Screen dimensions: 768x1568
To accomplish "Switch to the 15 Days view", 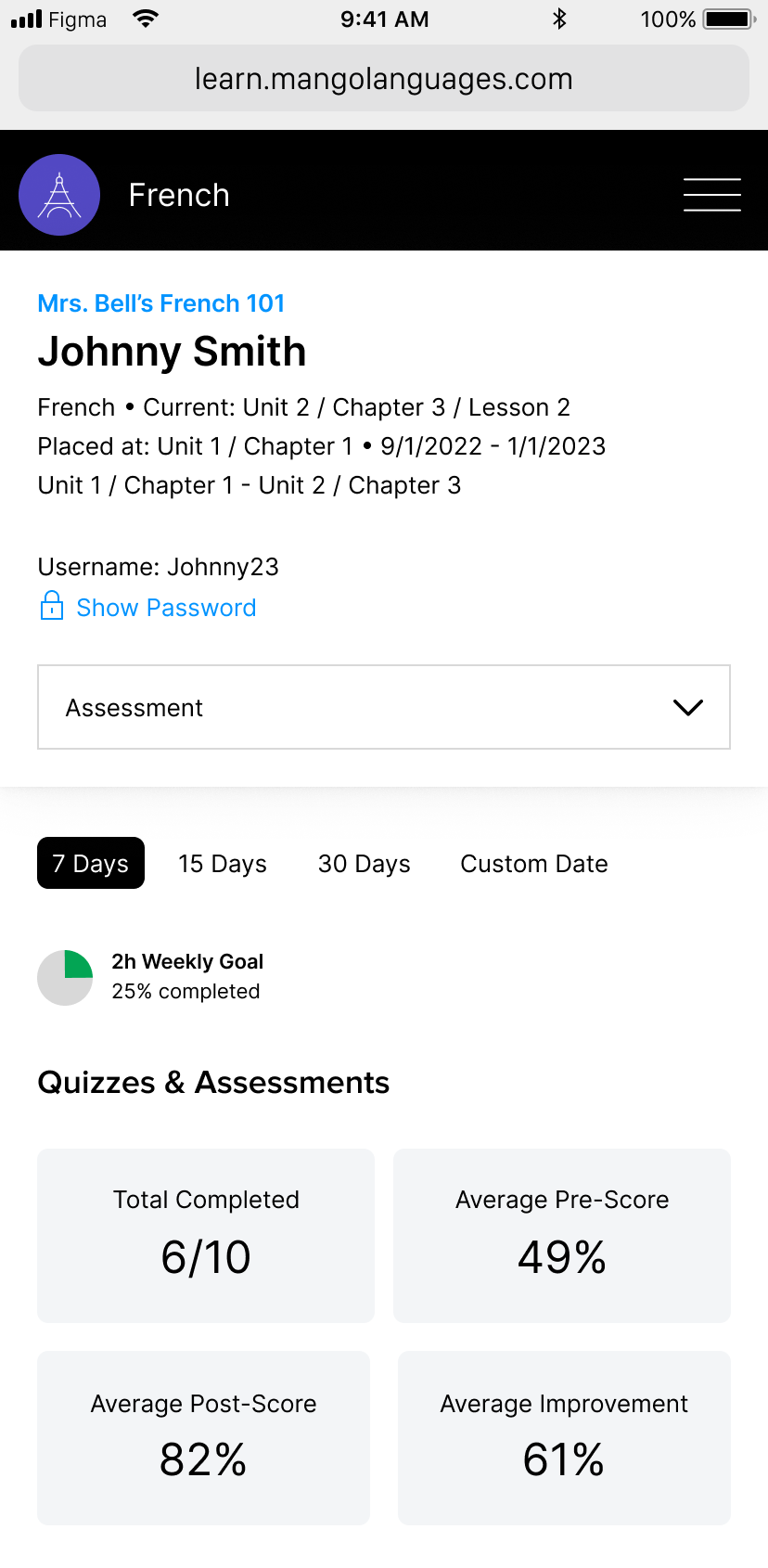I will click(222, 863).
